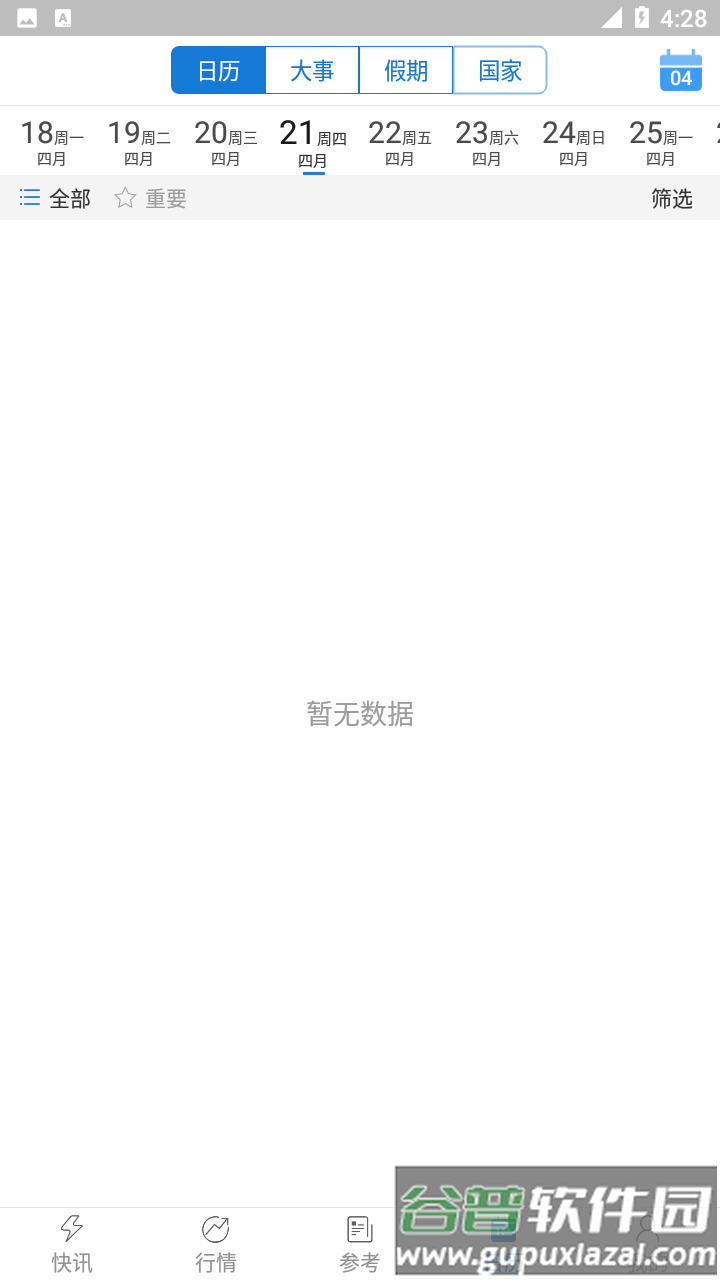Choose date 20 周三

coord(226,142)
